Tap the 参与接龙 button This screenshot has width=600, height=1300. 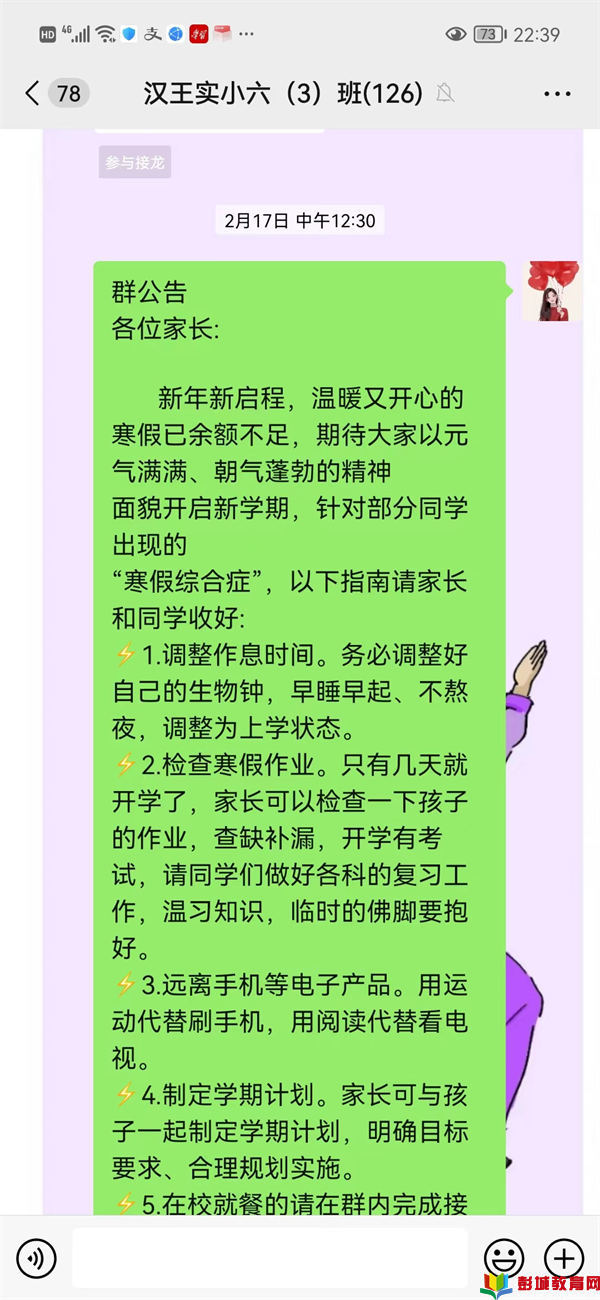point(135,162)
